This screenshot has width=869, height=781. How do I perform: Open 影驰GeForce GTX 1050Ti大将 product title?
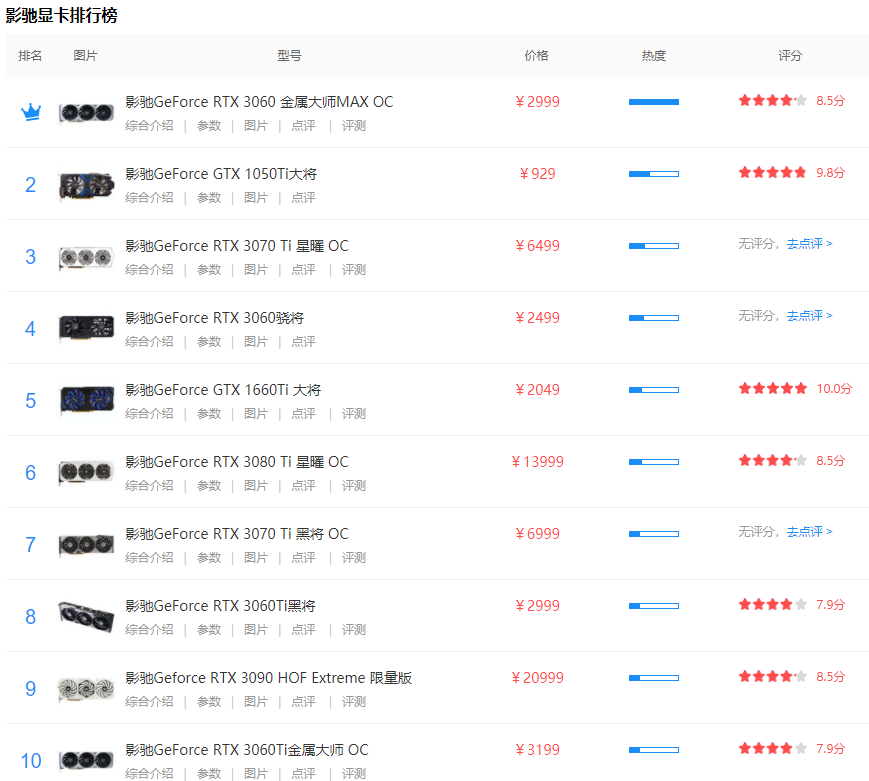point(220,174)
